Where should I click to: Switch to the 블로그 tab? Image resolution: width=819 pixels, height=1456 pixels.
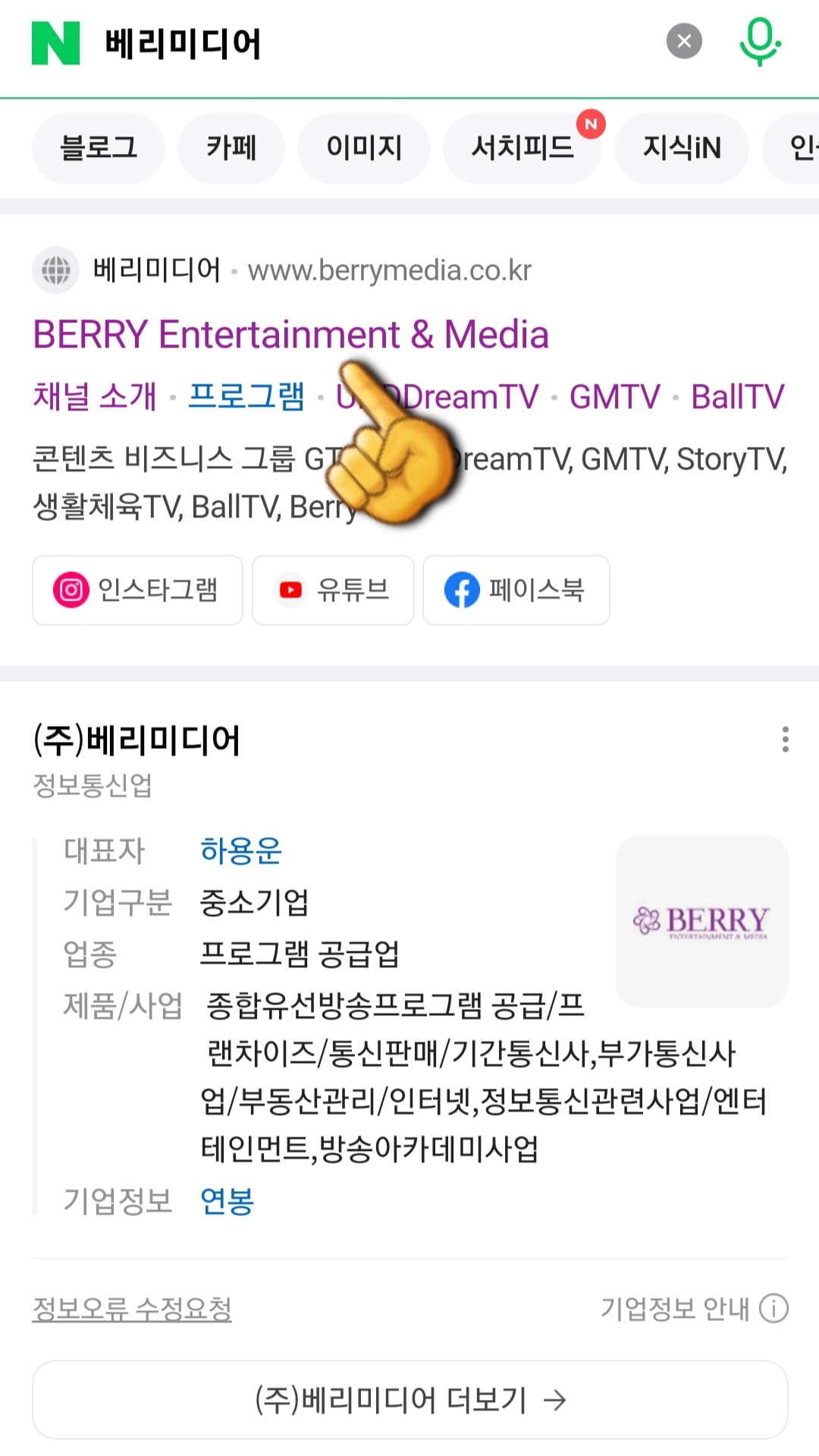click(x=98, y=148)
